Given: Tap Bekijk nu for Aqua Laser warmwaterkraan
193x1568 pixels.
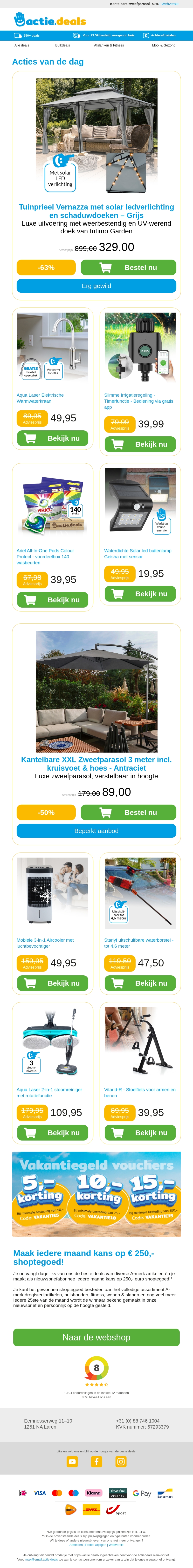Looking at the screenshot, I should pos(52,438).
